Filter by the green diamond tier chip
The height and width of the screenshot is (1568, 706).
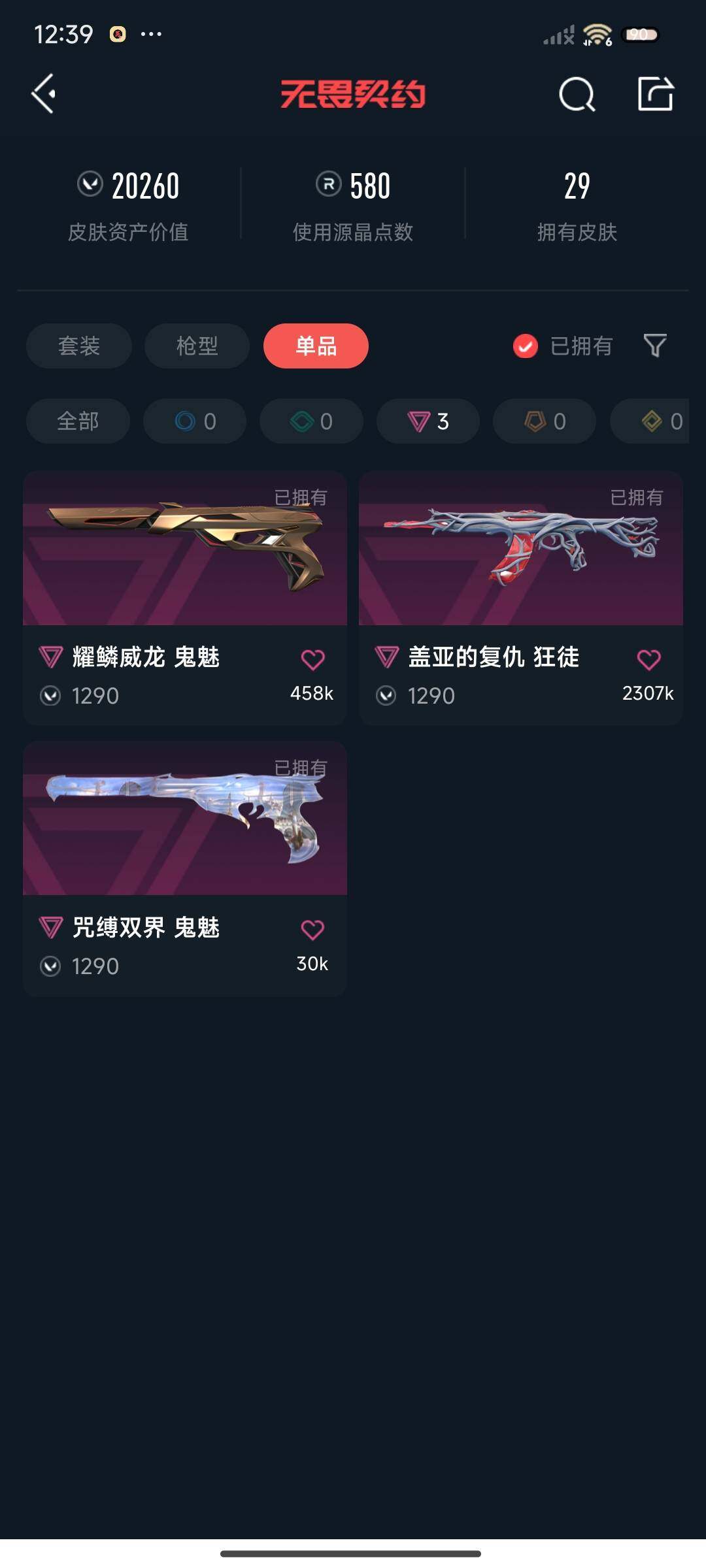[311, 421]
